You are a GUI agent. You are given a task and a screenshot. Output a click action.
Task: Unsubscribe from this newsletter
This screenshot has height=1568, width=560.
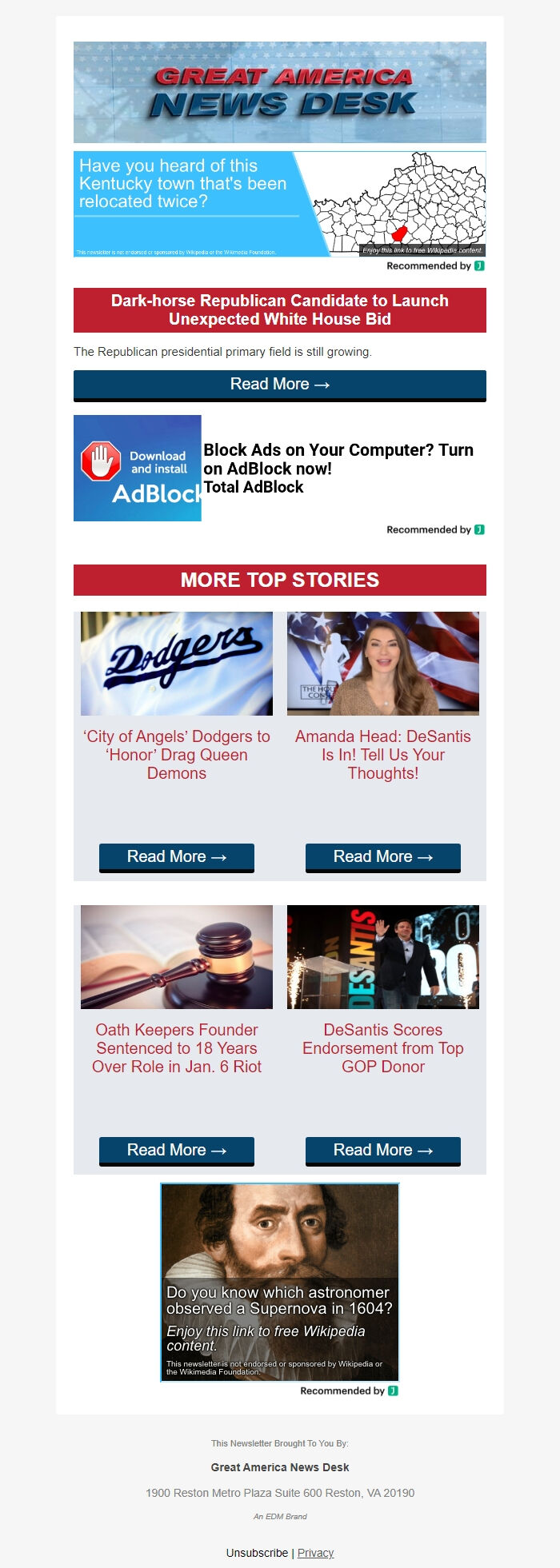[257, 1553]
